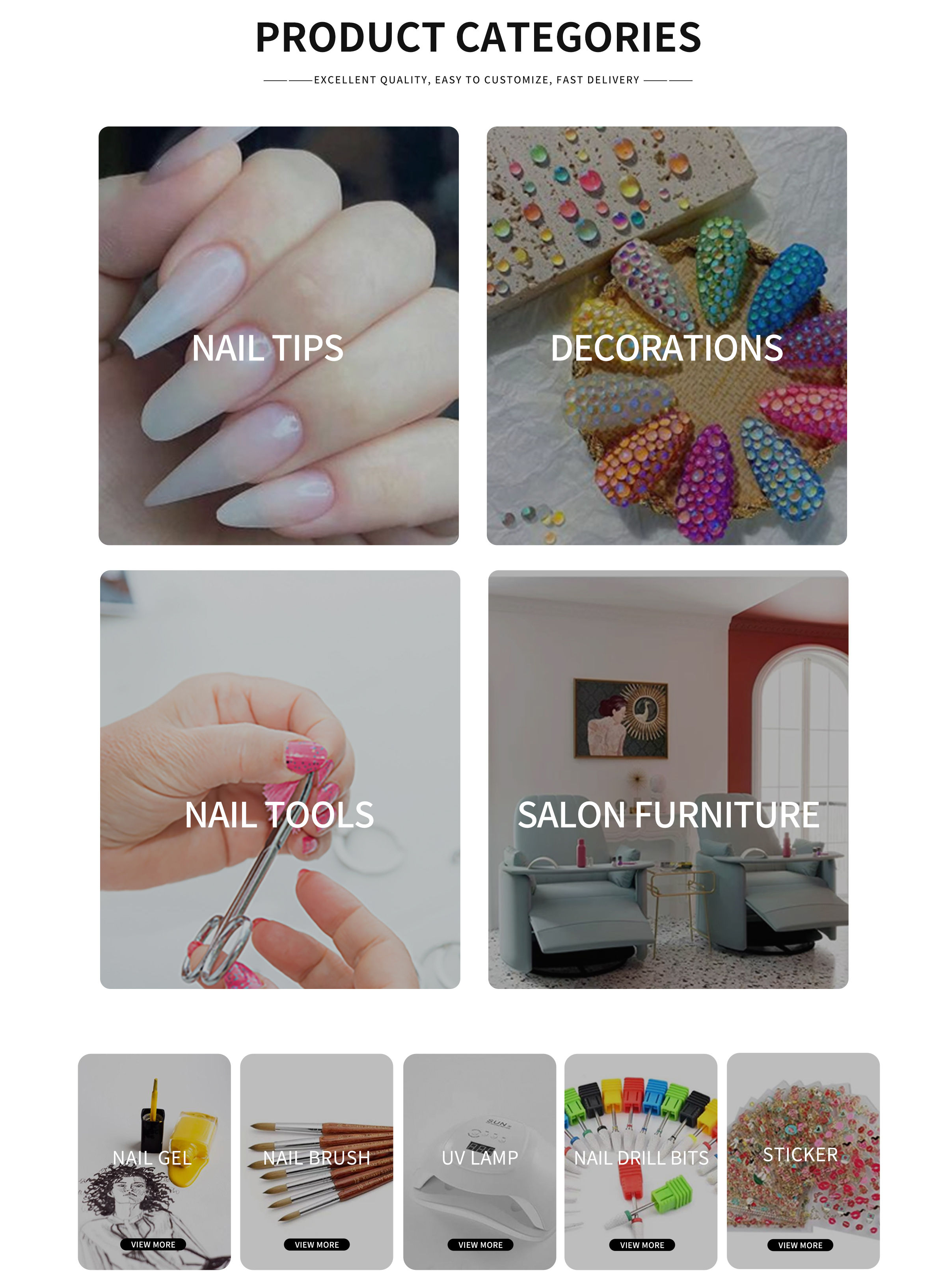Screen dimensions: 946x1288
Task: Tap View More under Nail Gel
Action: point(153,1245)
